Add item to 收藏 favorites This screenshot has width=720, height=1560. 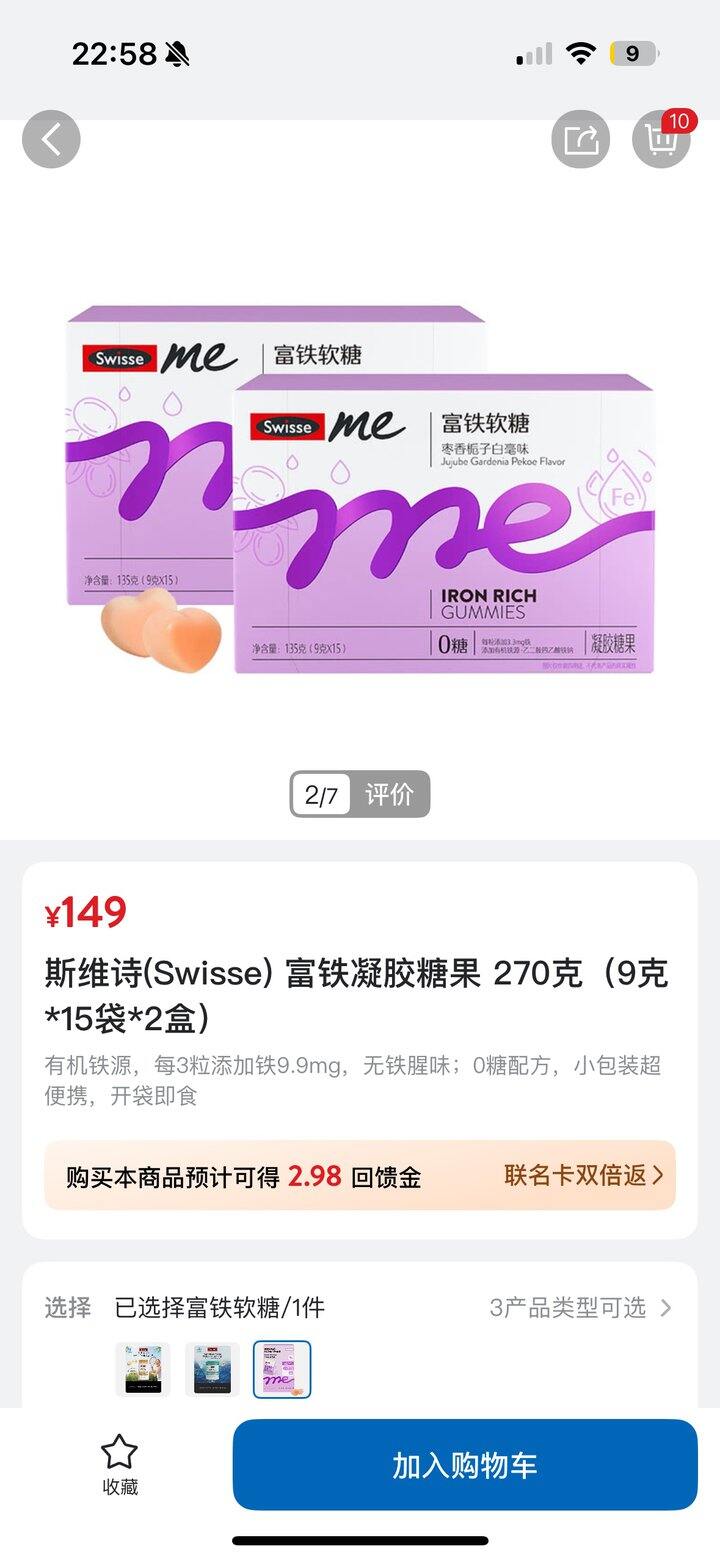pyautogui.click(x=120, y=1465)
